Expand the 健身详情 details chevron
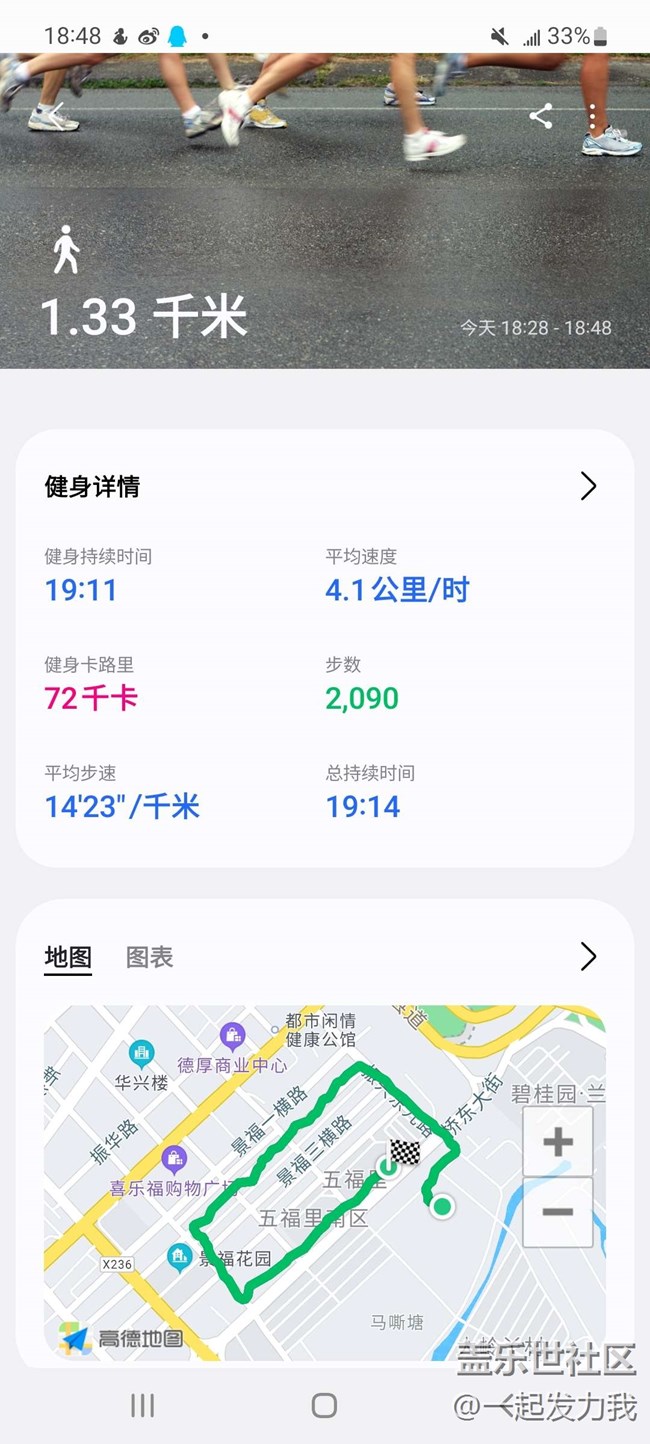 (x=588, y=486)
